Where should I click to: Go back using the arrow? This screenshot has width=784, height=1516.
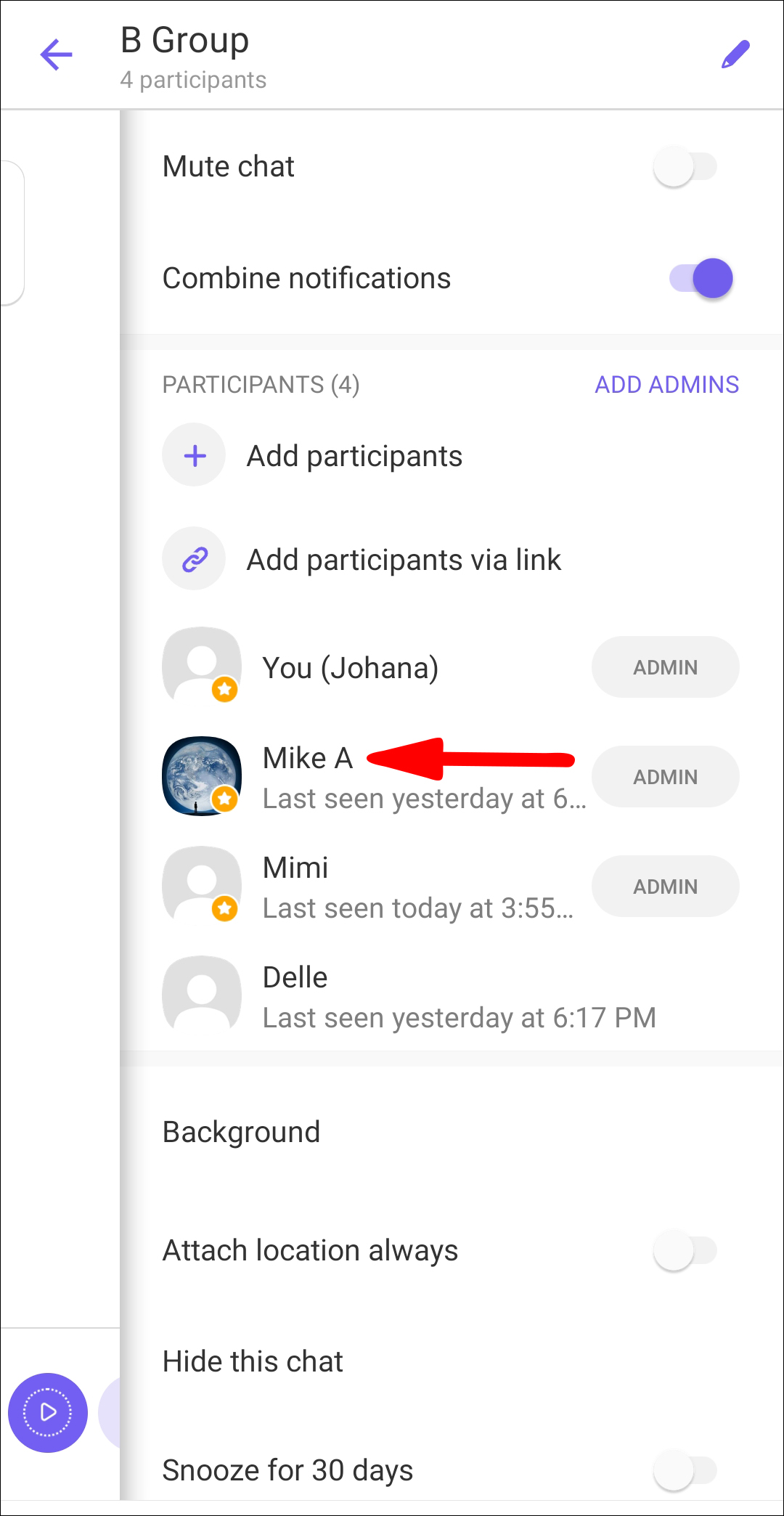(56, 54)
